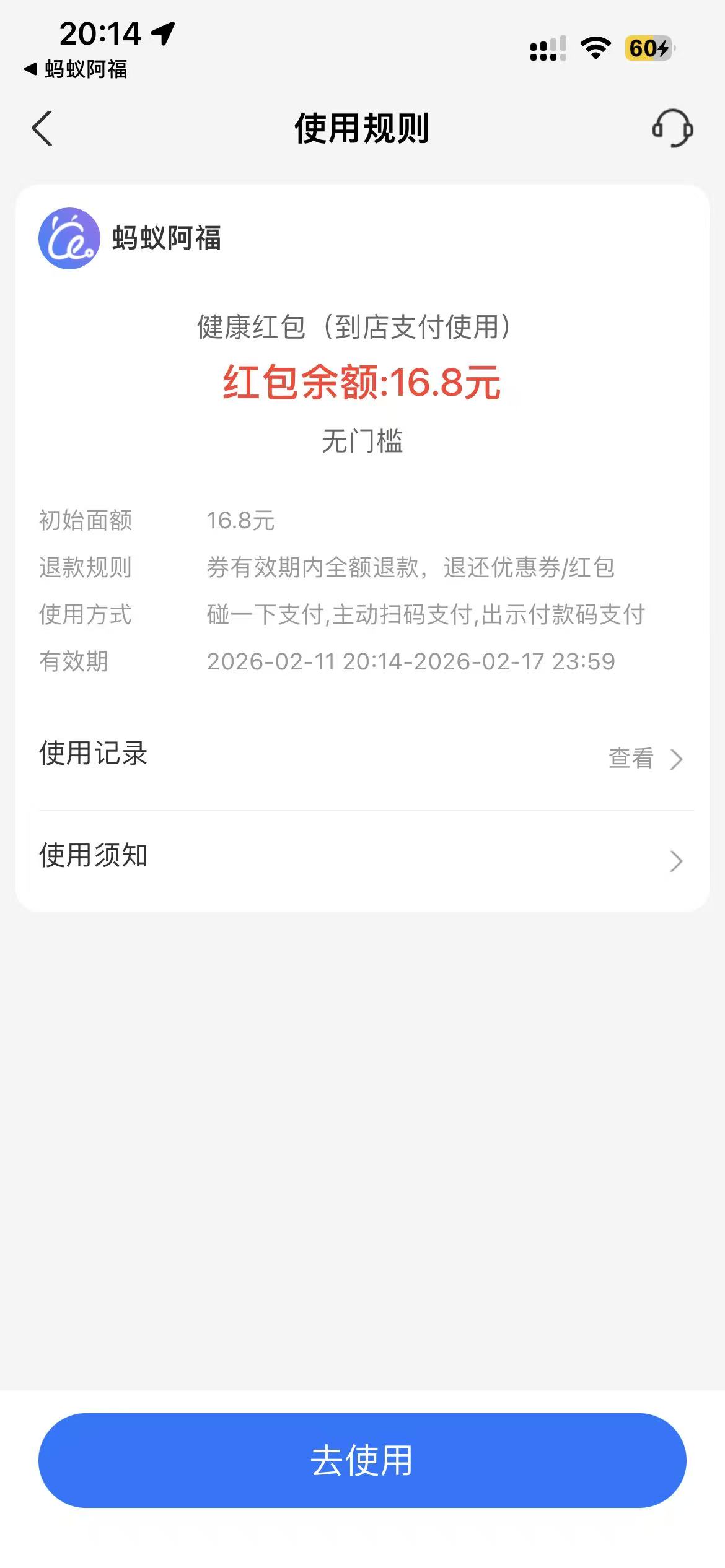Tap the 去使用 button
725x1568 pixels.
click(x=362, y=1460)
